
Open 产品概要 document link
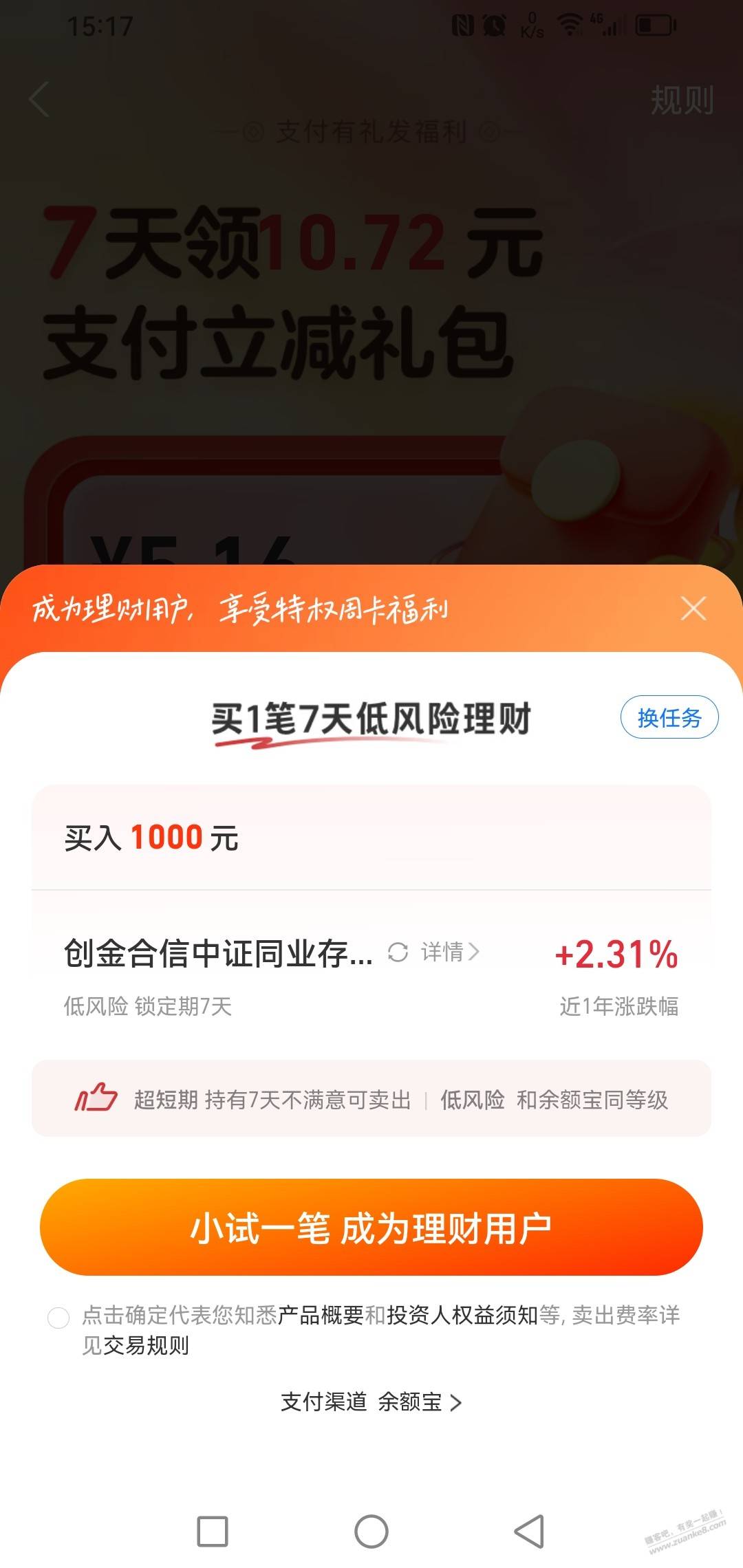(321, 1315)
